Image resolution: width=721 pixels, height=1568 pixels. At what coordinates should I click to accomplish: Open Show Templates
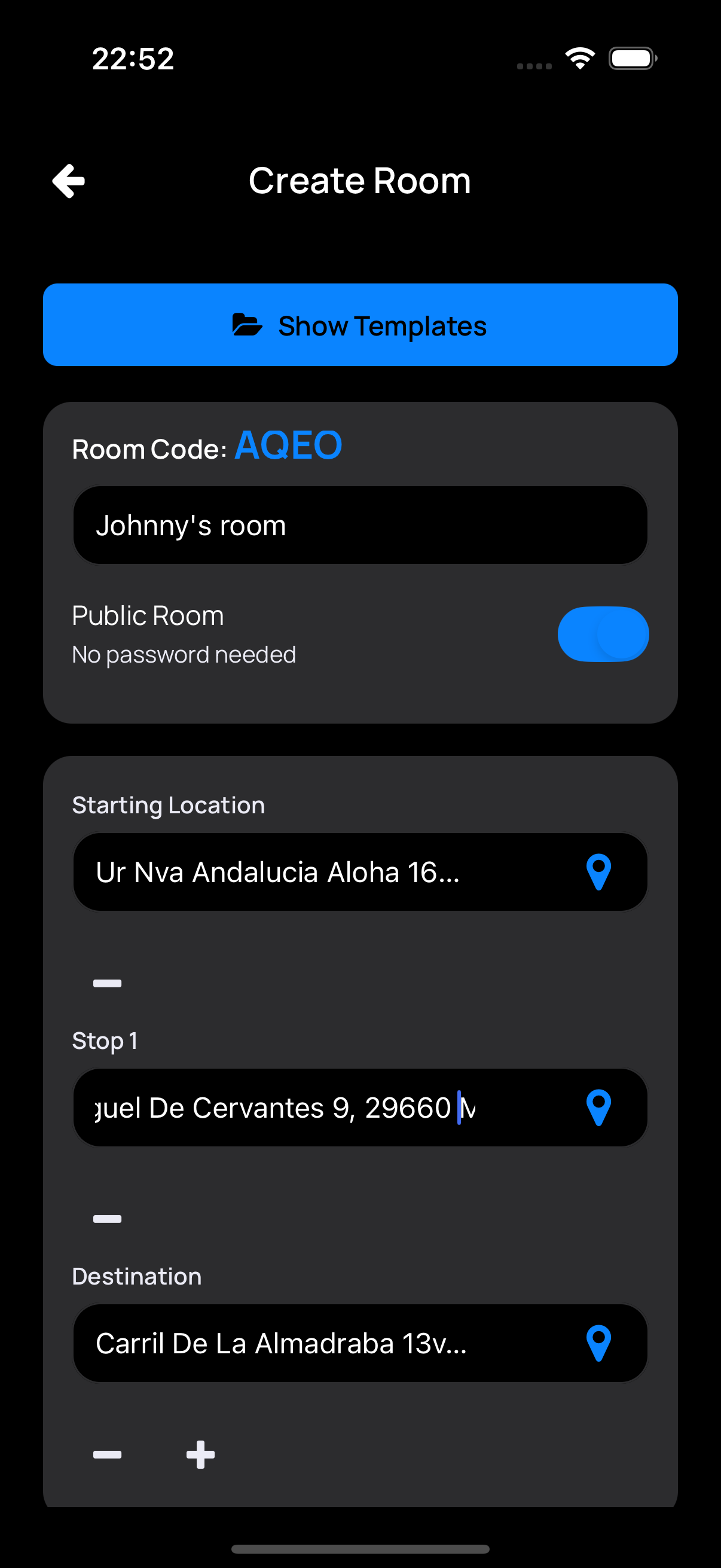360,325
